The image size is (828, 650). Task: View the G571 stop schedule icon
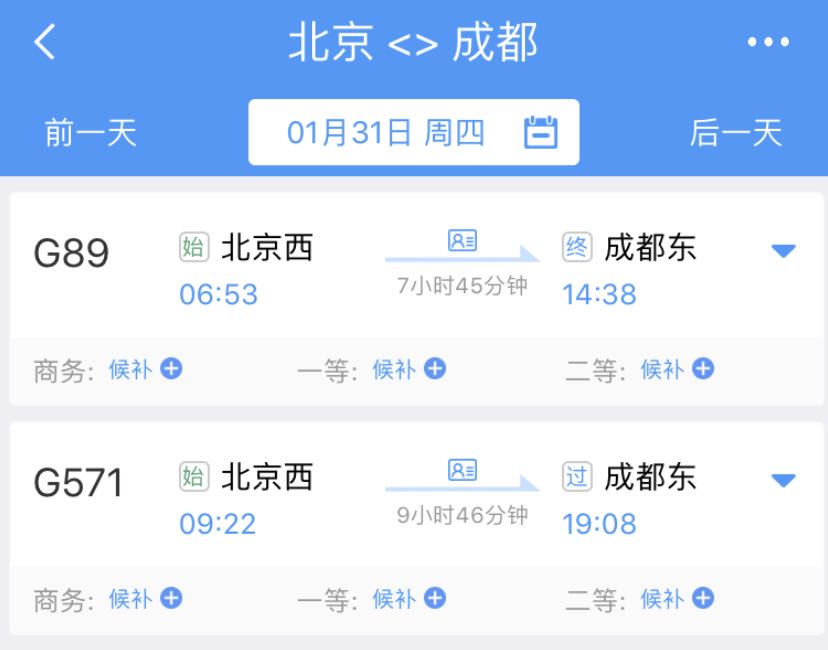pos(462,471)
